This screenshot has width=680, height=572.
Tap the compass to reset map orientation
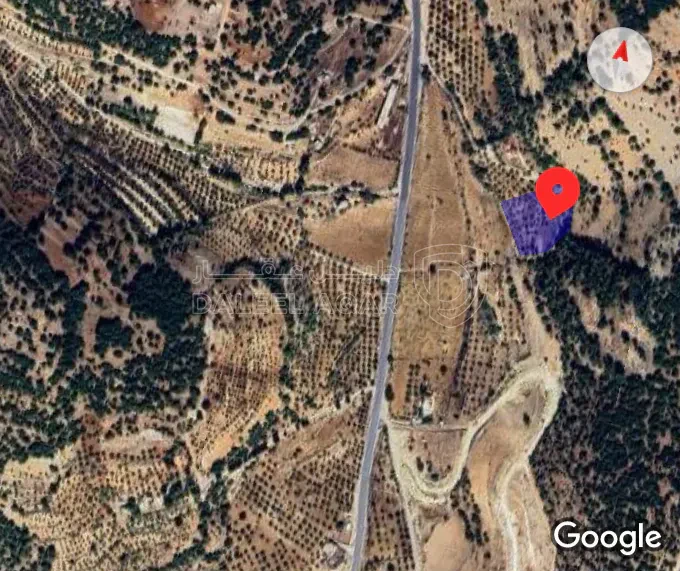tap(619, 59)
